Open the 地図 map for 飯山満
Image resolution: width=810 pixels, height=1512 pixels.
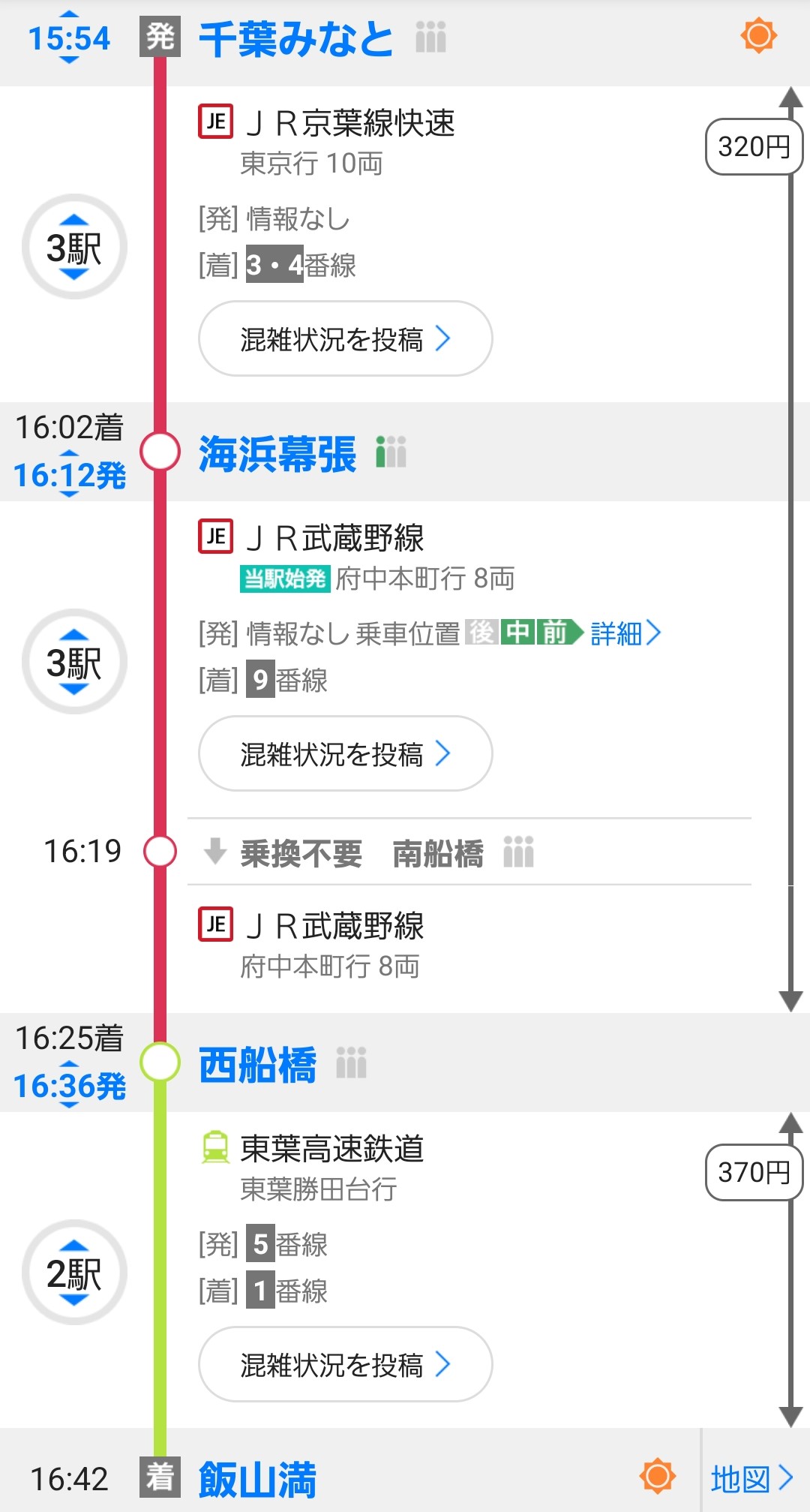click(752, 1479)
